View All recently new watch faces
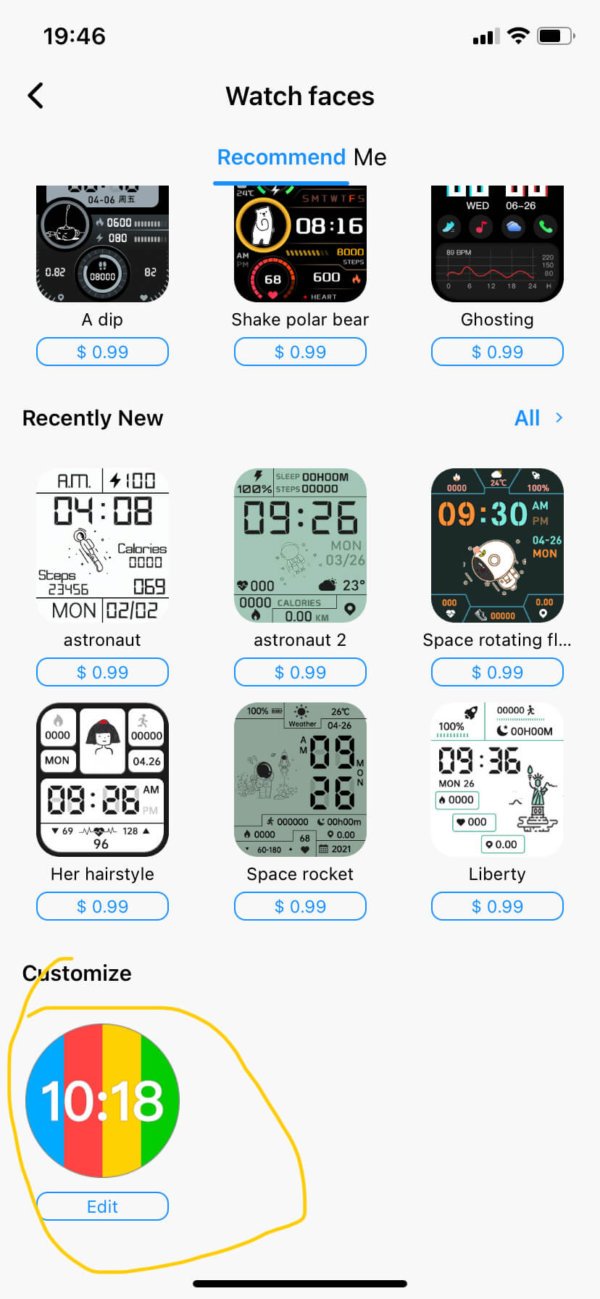Image resolution: width=600 pixels, height=1299 pixels. (538, 418)
